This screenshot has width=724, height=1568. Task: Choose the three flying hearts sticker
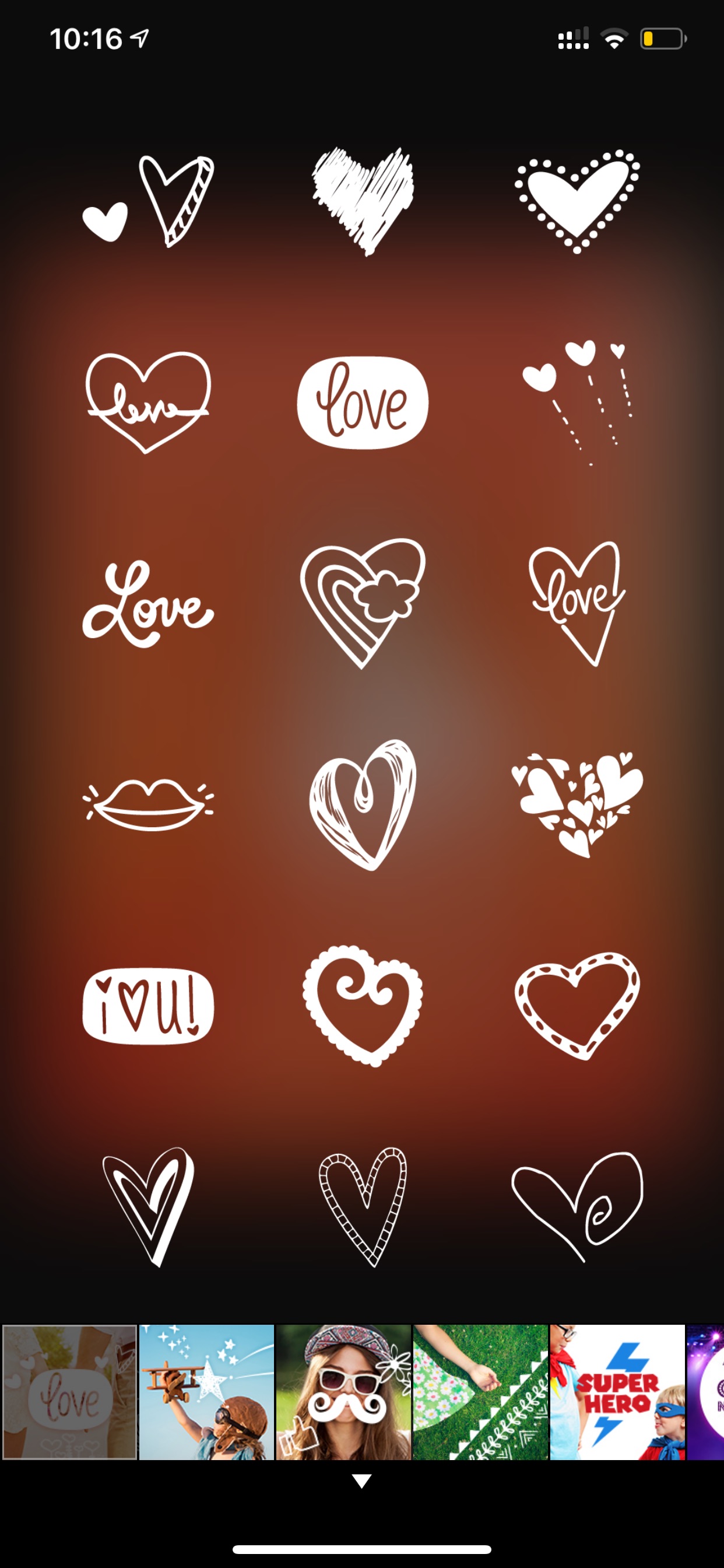coord(577,402)
